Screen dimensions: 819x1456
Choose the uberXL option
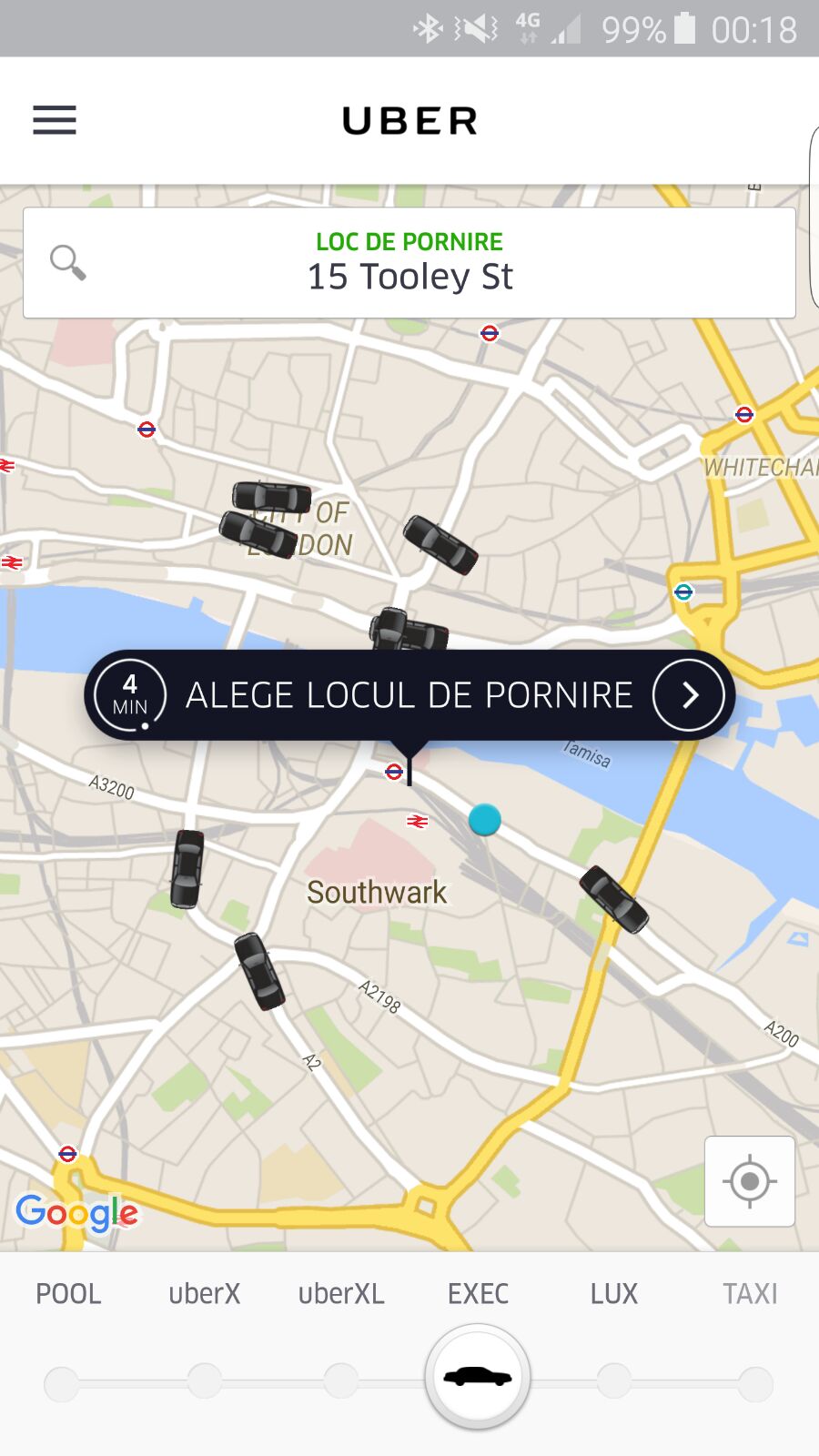tap(341, 1293)
